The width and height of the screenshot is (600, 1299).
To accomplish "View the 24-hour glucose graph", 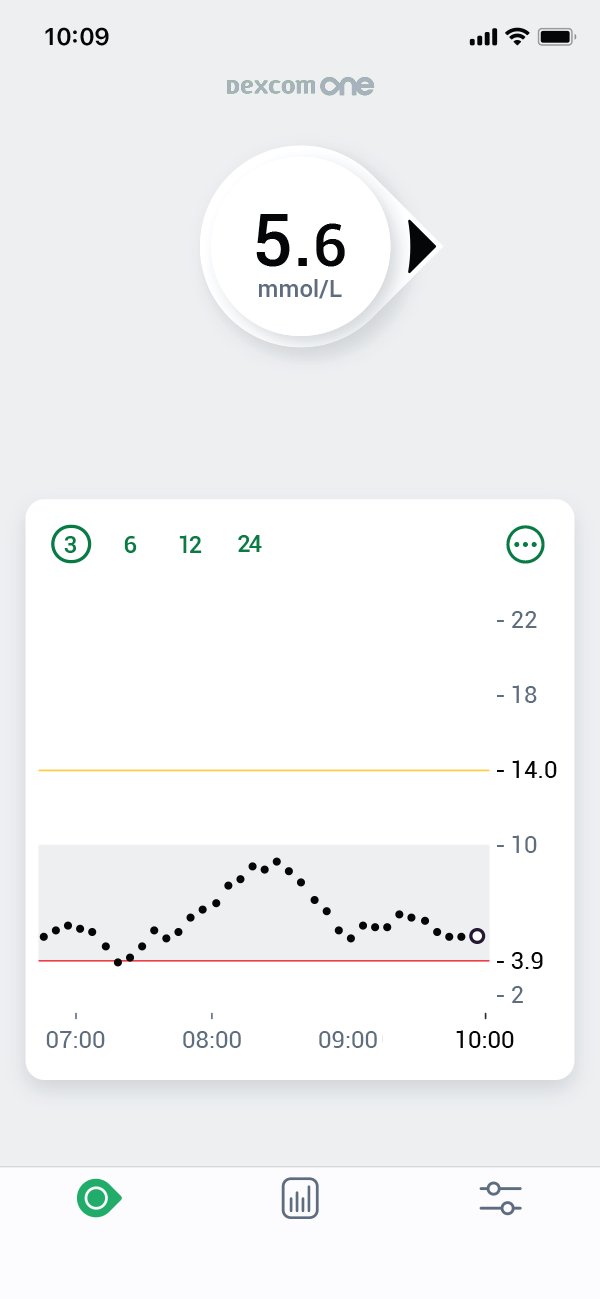I will [250, 545].
